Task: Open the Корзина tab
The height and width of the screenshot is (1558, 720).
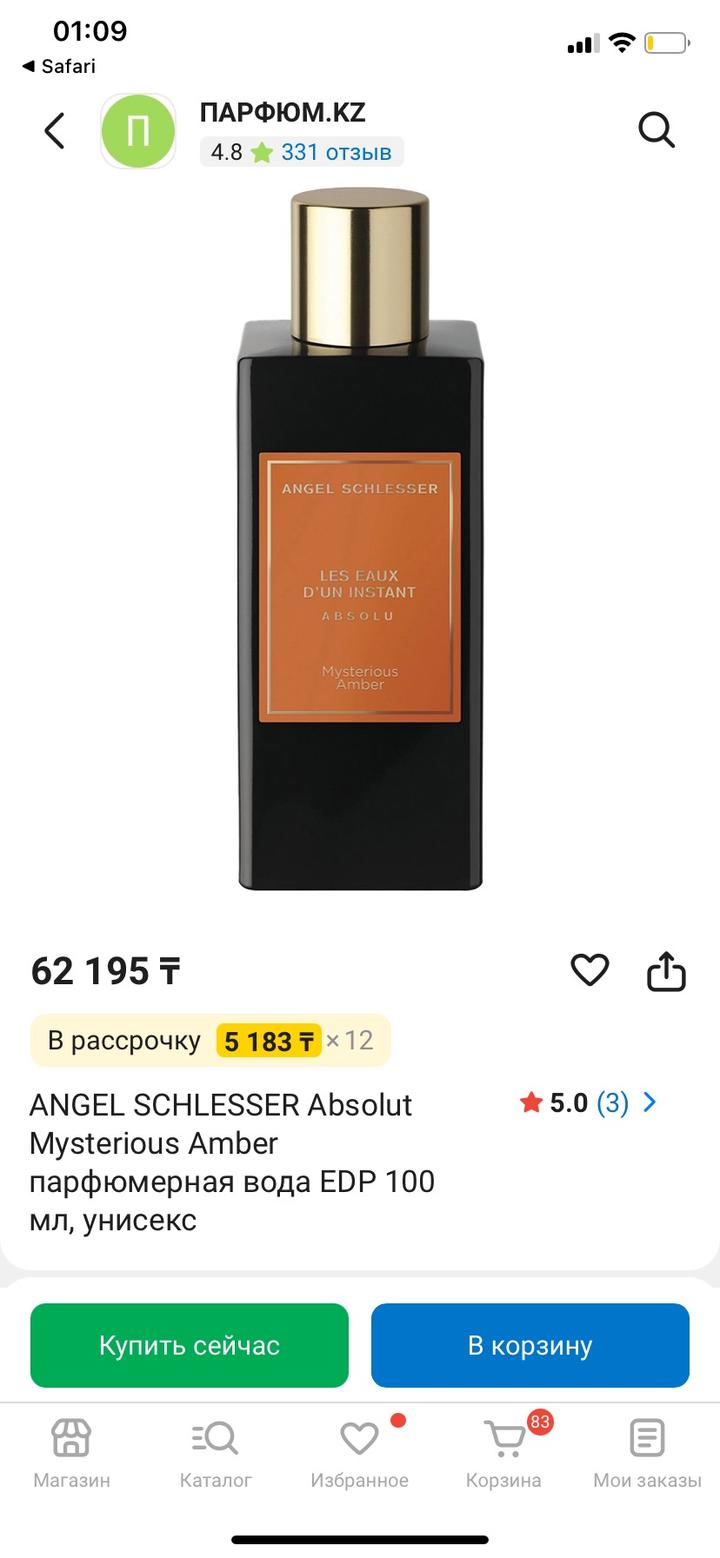Action: (x=504, y=1452)
